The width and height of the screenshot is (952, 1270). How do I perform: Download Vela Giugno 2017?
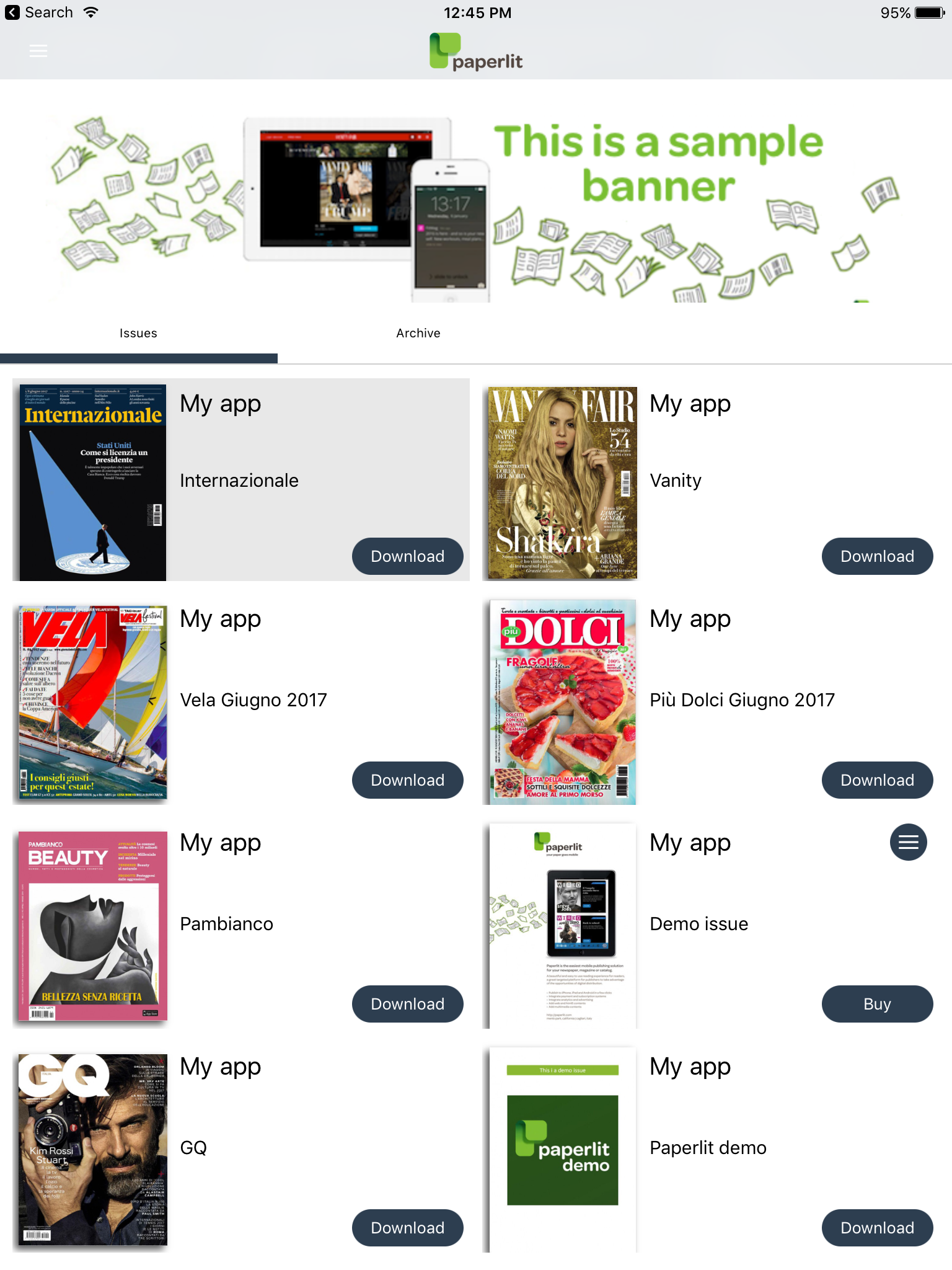[x=407, y=780]
